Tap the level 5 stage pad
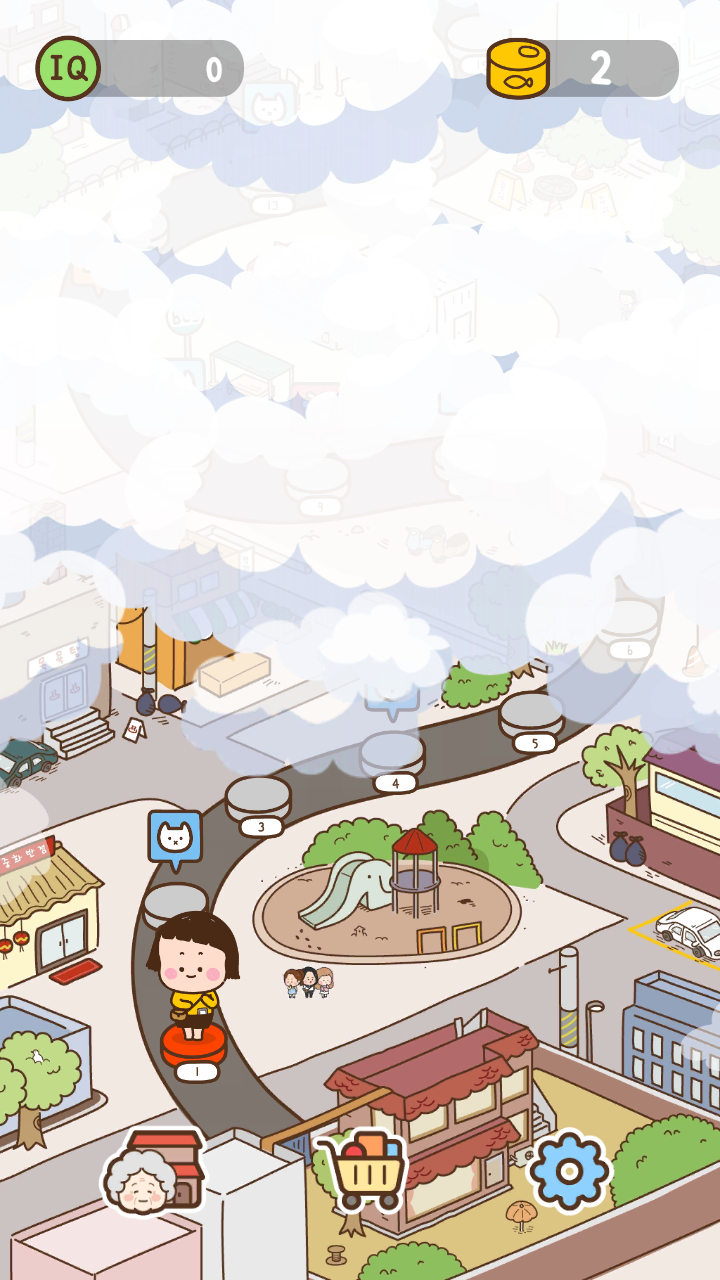This screenshot has width=720, height=1280. [531, 714]
